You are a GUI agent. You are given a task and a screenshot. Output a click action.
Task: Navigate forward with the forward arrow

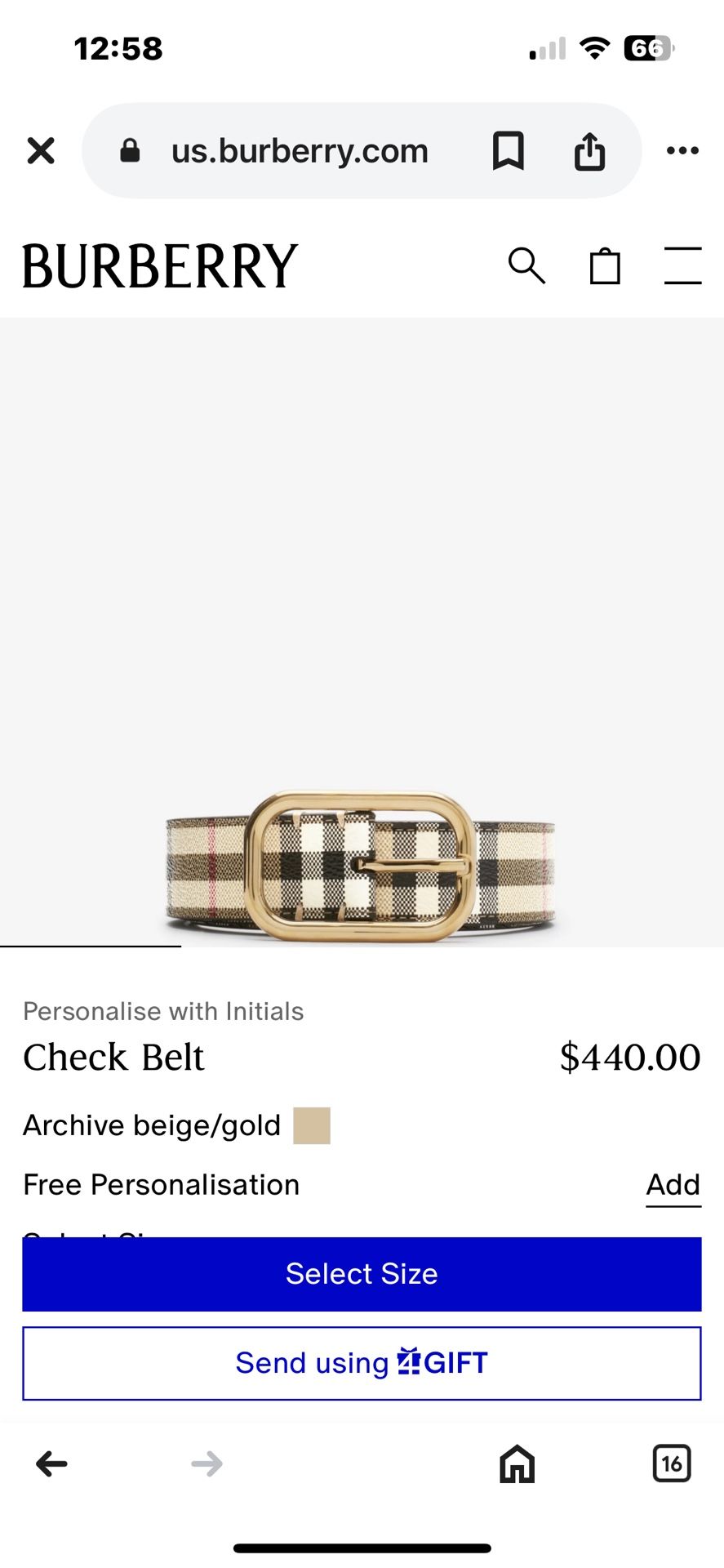[x=206, y=1463]
